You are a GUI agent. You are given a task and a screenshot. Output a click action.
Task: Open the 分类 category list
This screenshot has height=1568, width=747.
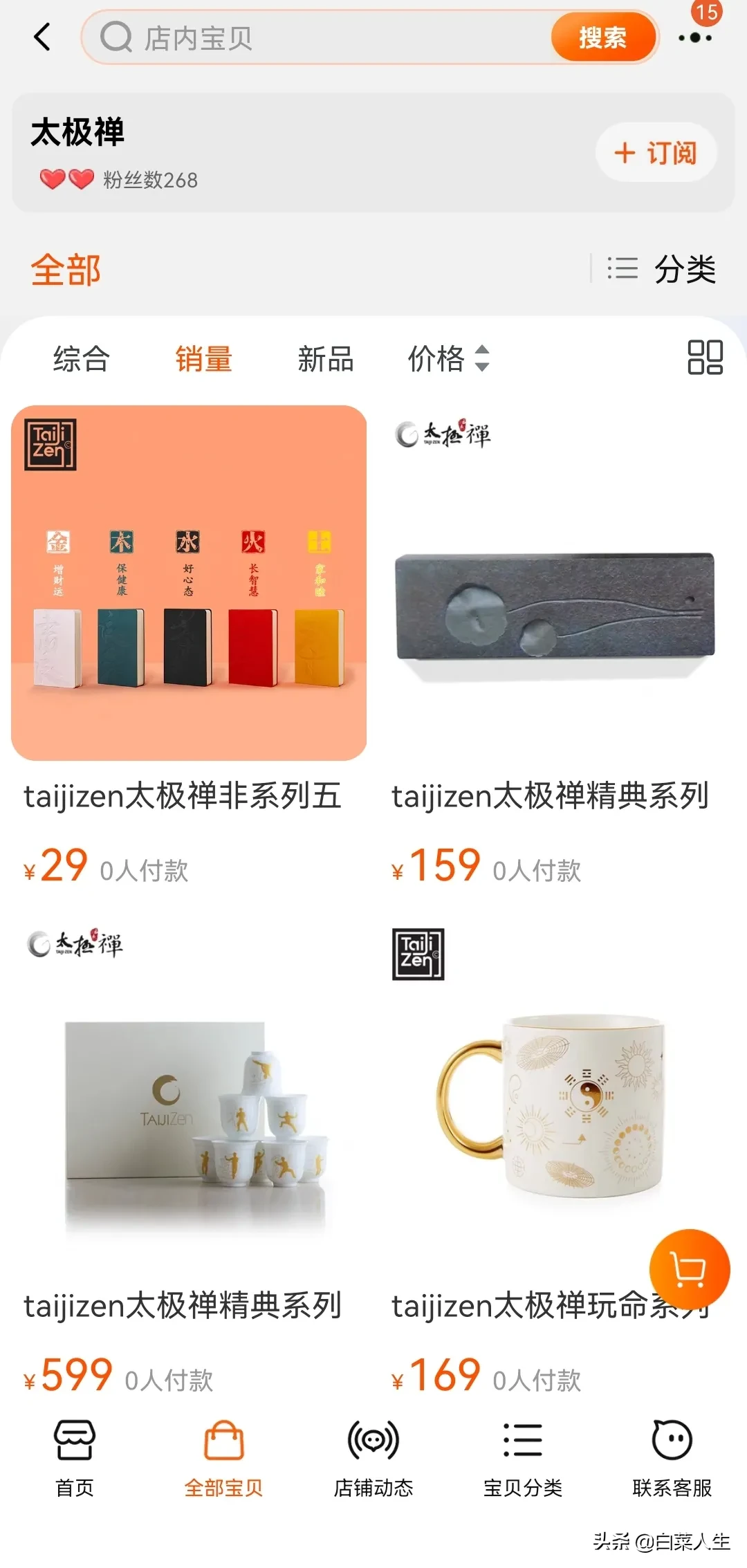click(x=662, y=268)
